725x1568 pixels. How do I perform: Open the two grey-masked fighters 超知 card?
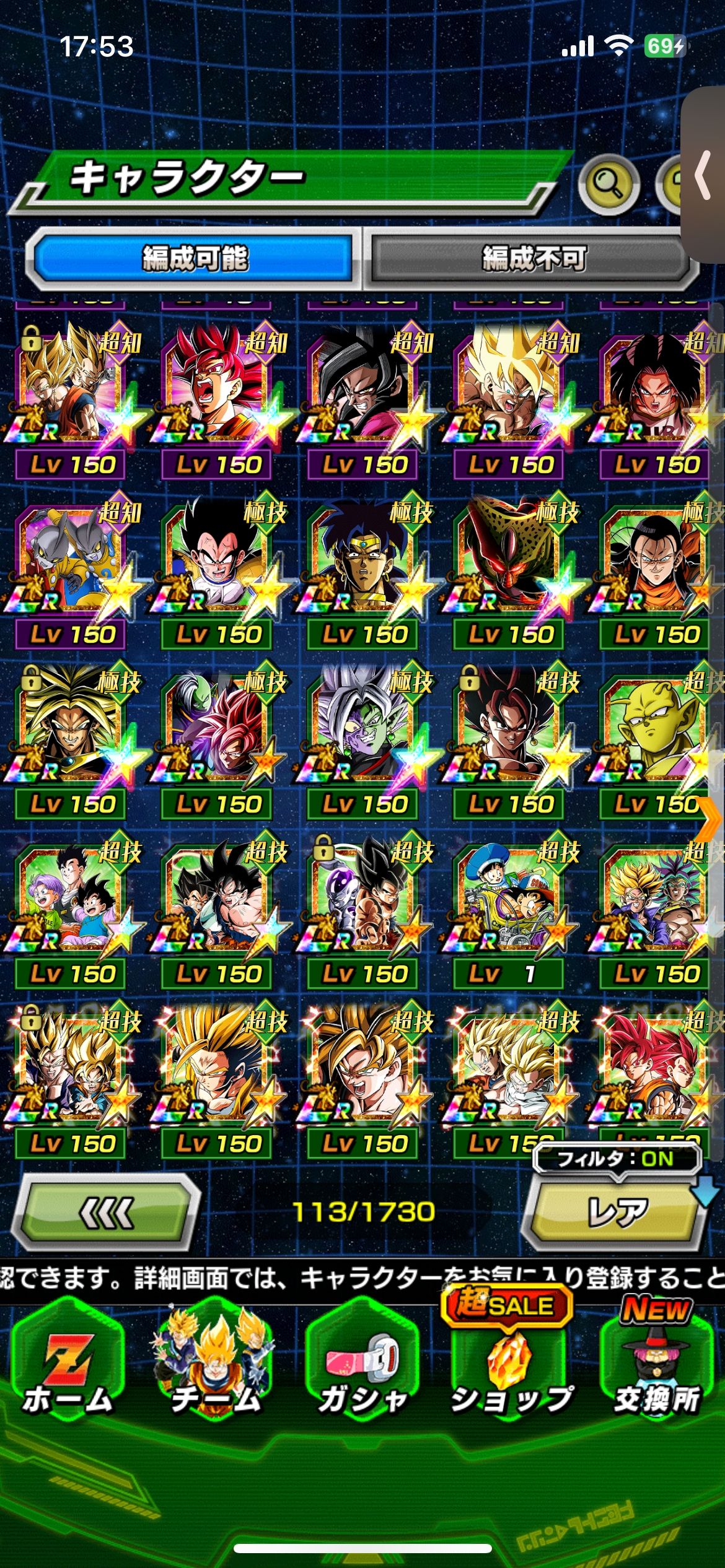pyautogui.click(x=71, y=570)
